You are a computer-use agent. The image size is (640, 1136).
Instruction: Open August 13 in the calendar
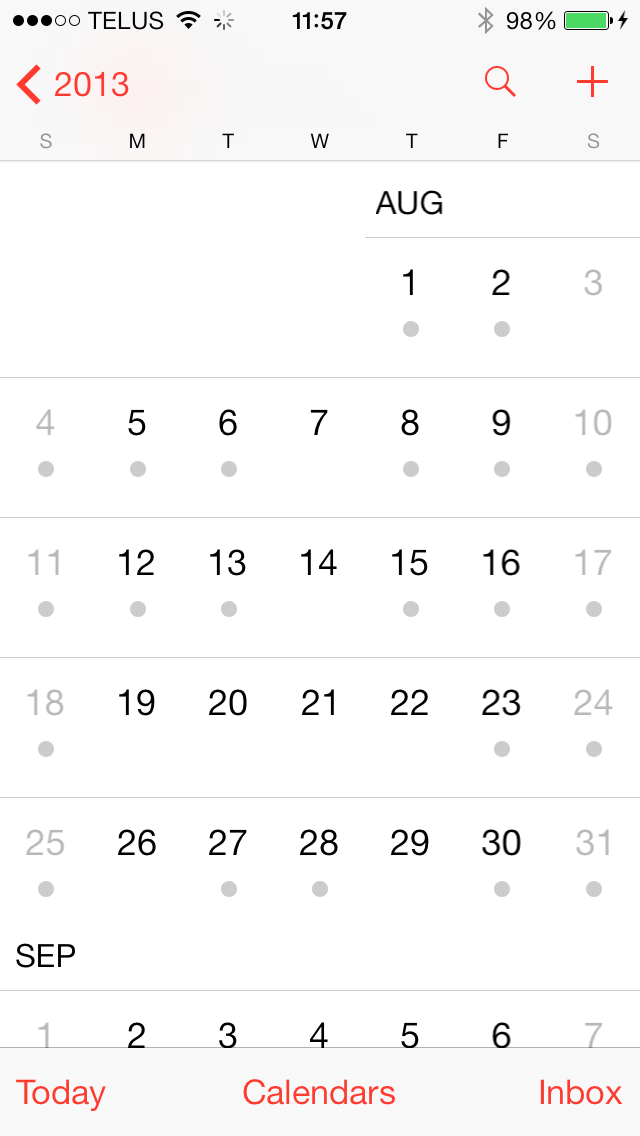(x=228, y=565)
